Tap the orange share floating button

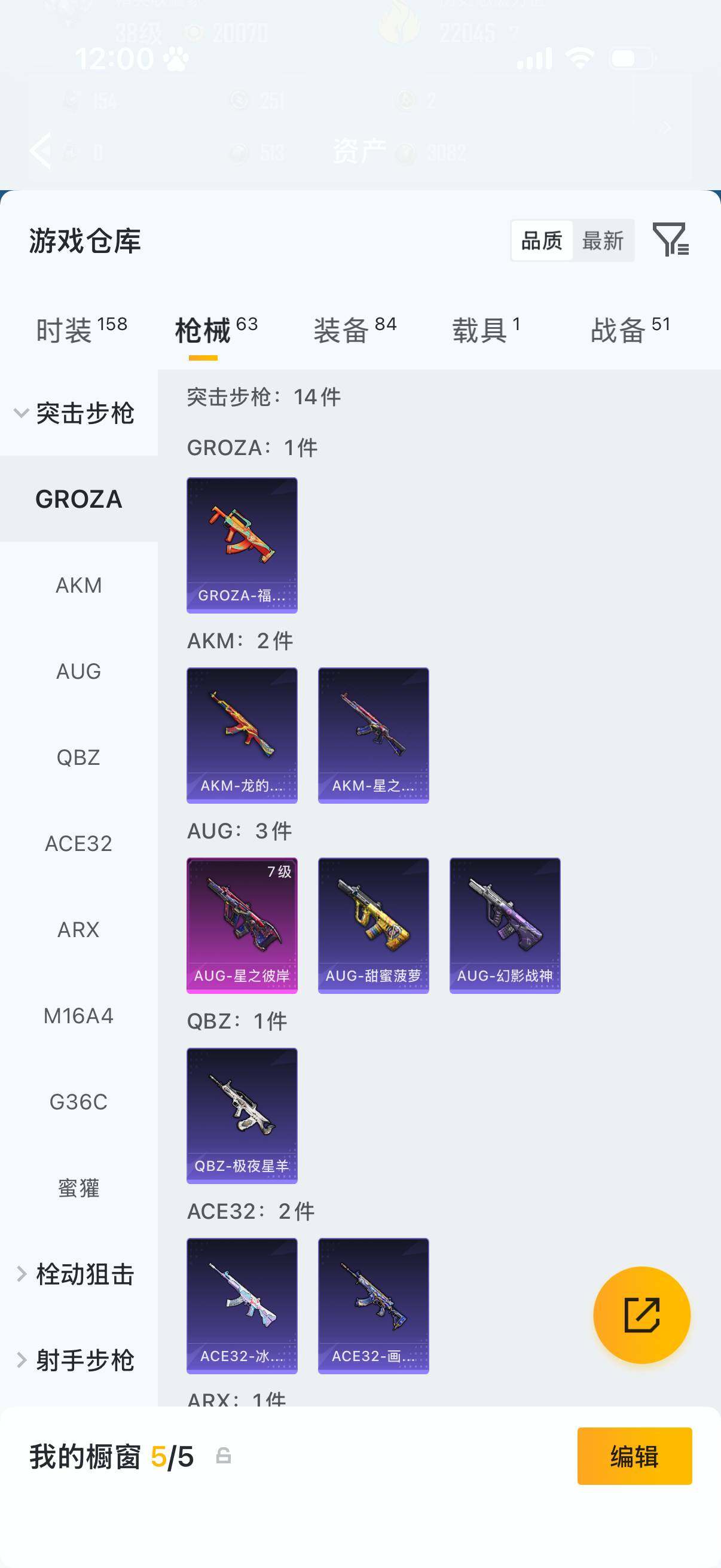641,1315
